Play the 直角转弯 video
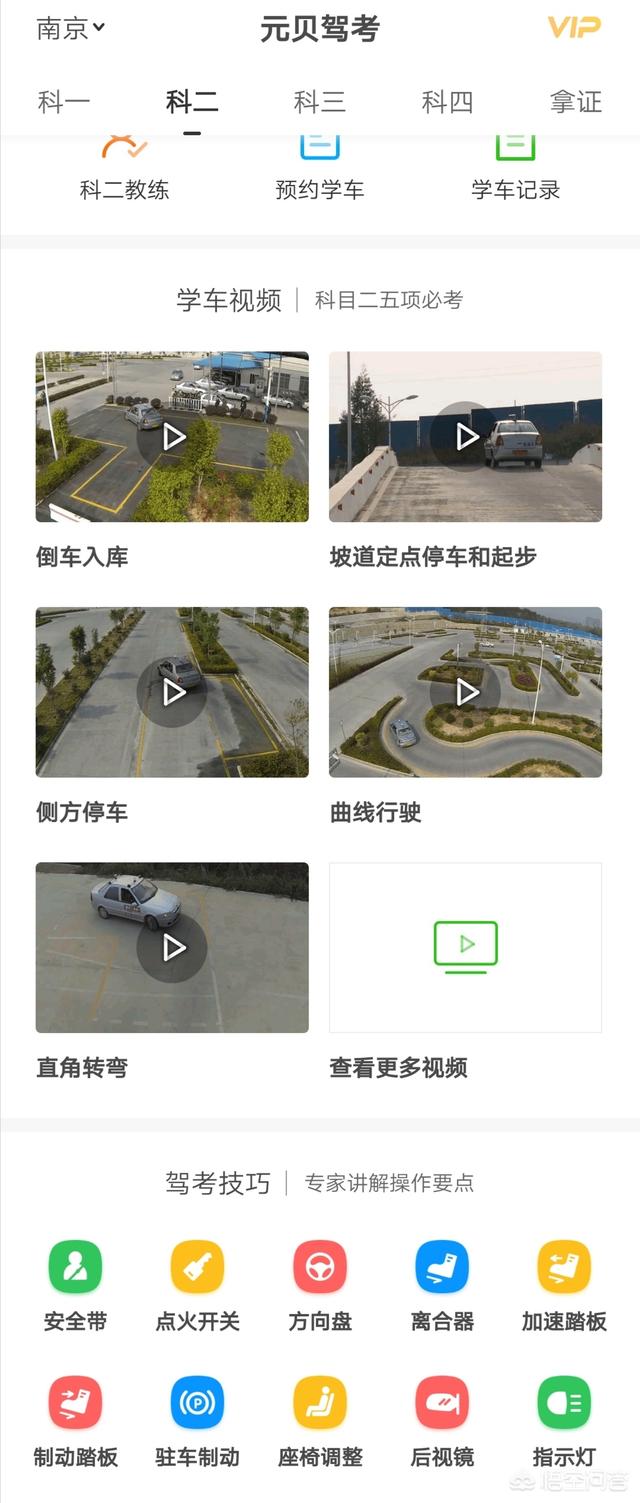The width and height of the screenshot is (640, 1503). pyautogui.click(x=172, y=948)
